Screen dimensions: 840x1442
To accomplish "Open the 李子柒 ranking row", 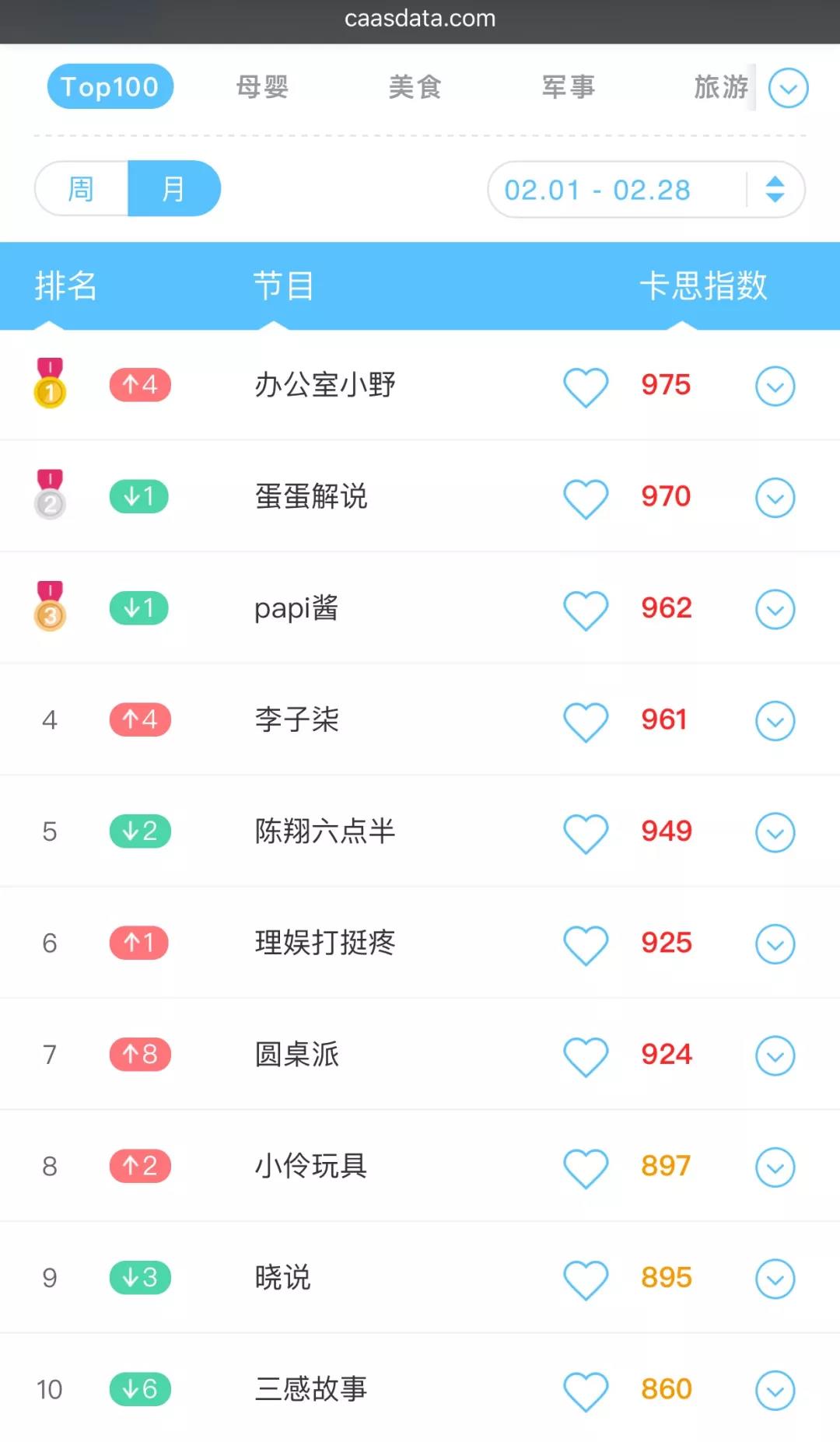I will click(x=296, y=719).
